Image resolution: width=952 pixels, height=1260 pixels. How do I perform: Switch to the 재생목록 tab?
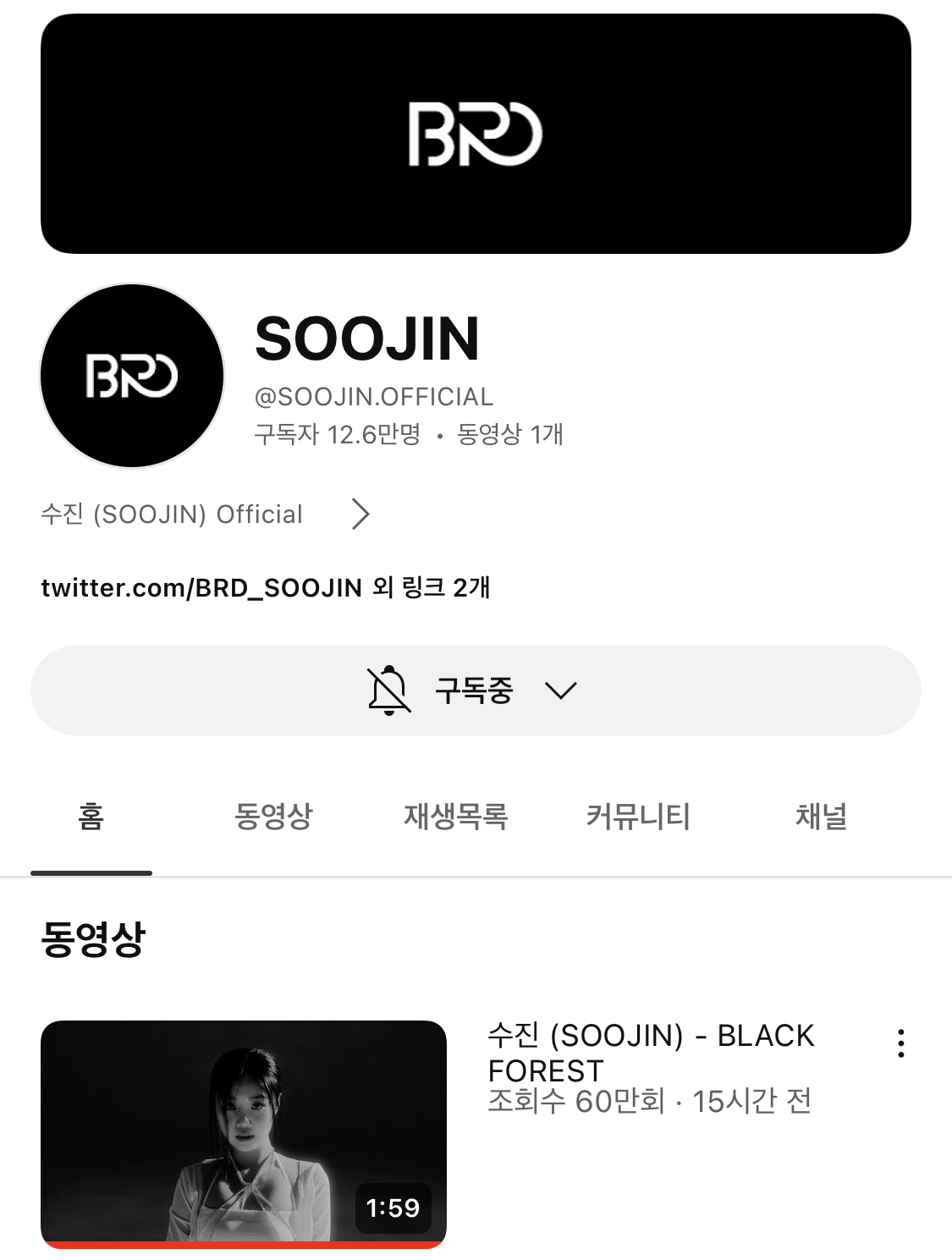click(x=455, y=817)
